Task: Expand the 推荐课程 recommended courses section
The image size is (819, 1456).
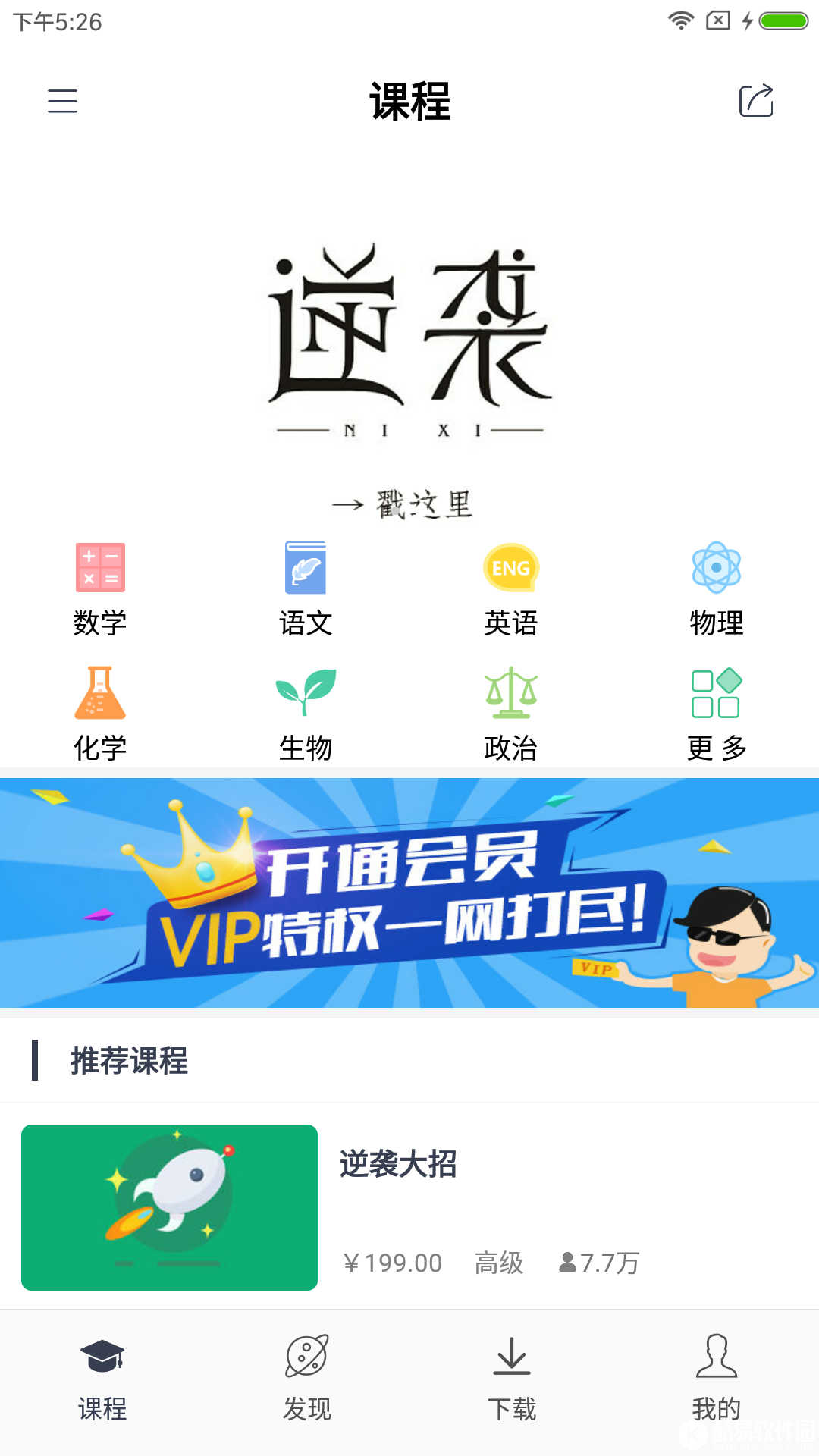Action: point(127,1062)
